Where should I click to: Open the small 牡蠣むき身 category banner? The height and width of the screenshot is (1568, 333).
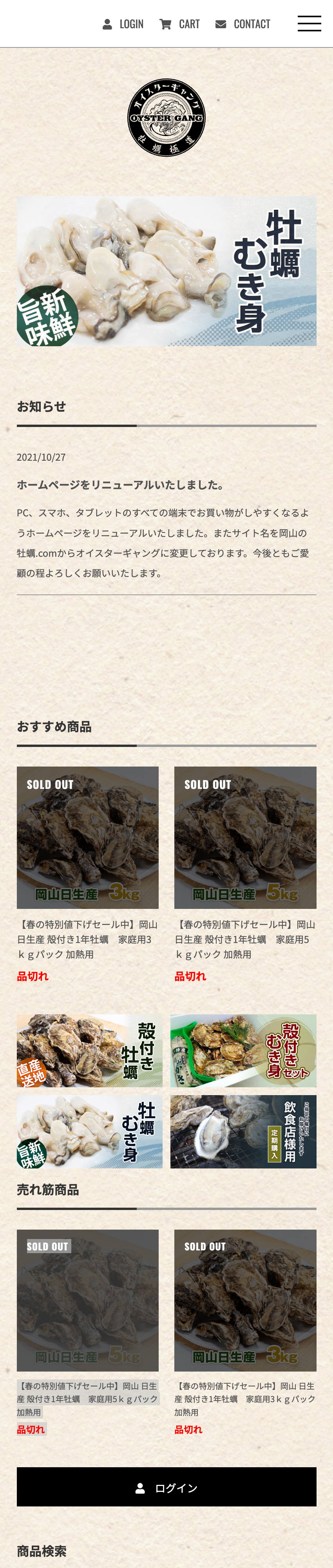tap(89, 1132)
